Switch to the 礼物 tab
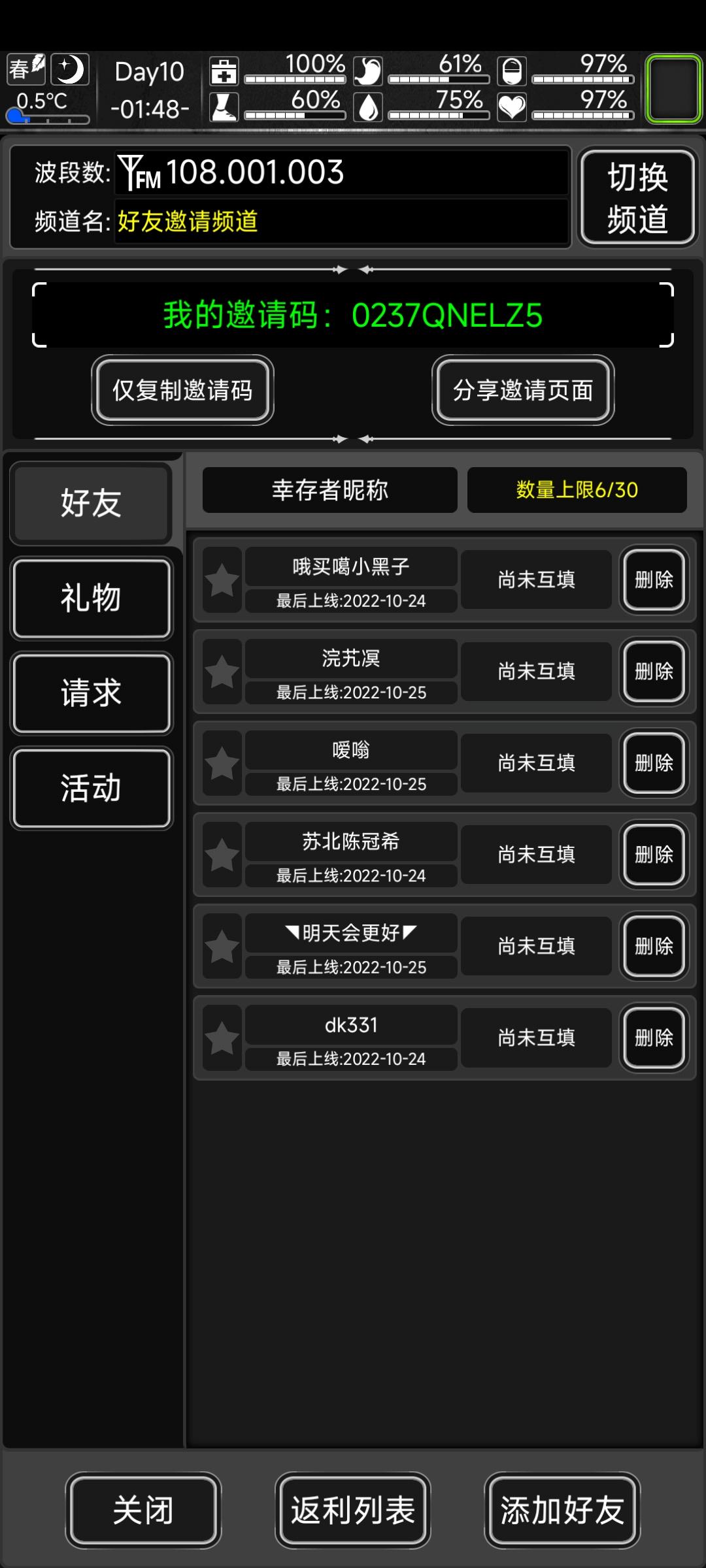 click(x=92, y=598)
